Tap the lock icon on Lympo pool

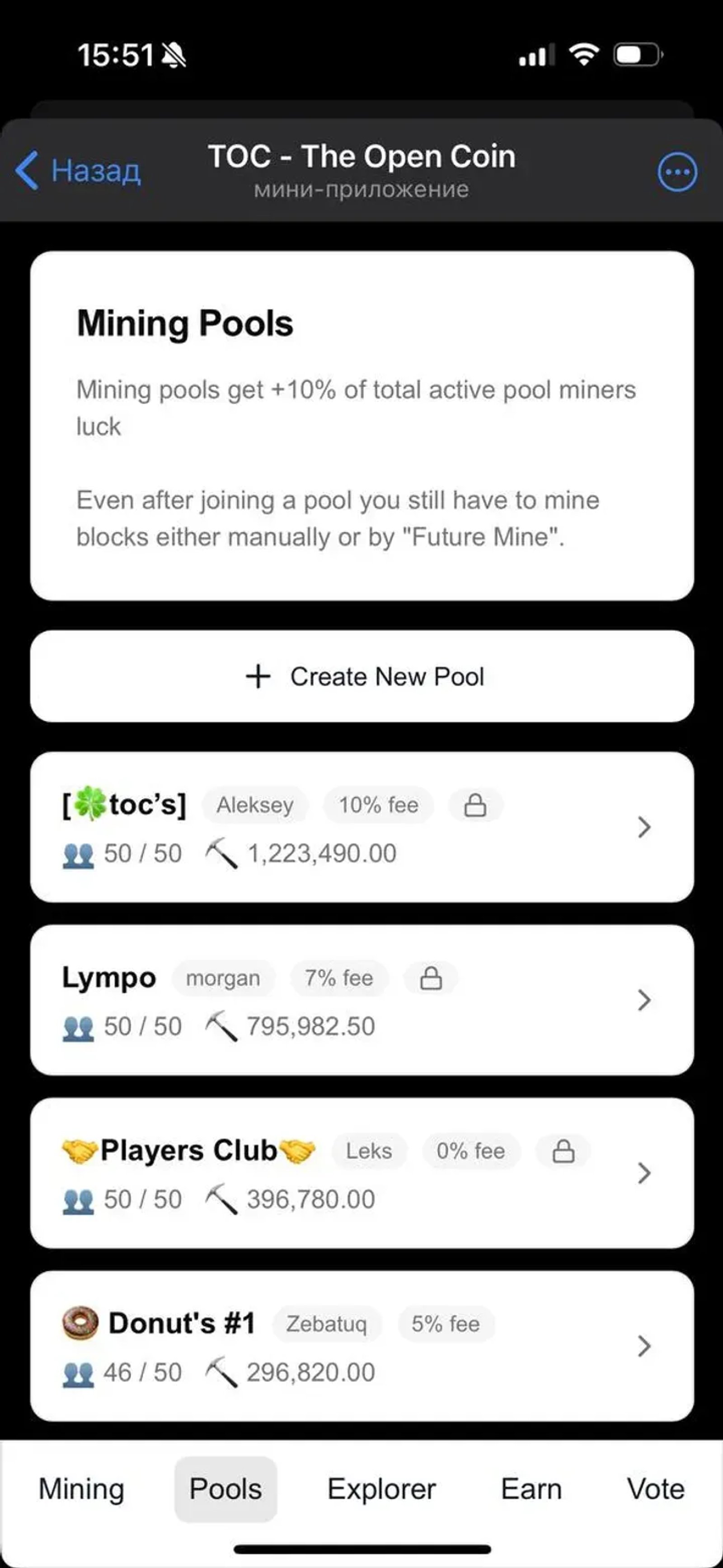point(430,978)
